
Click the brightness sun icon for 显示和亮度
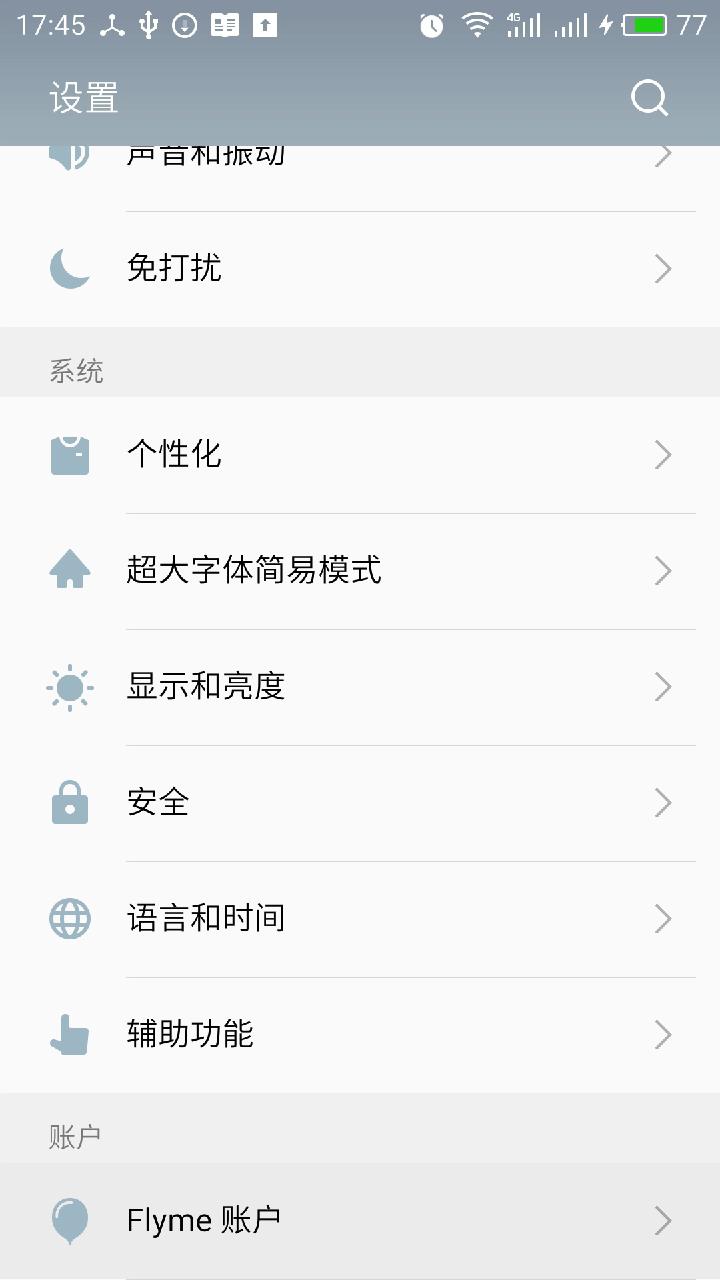(x=69, y=687)
